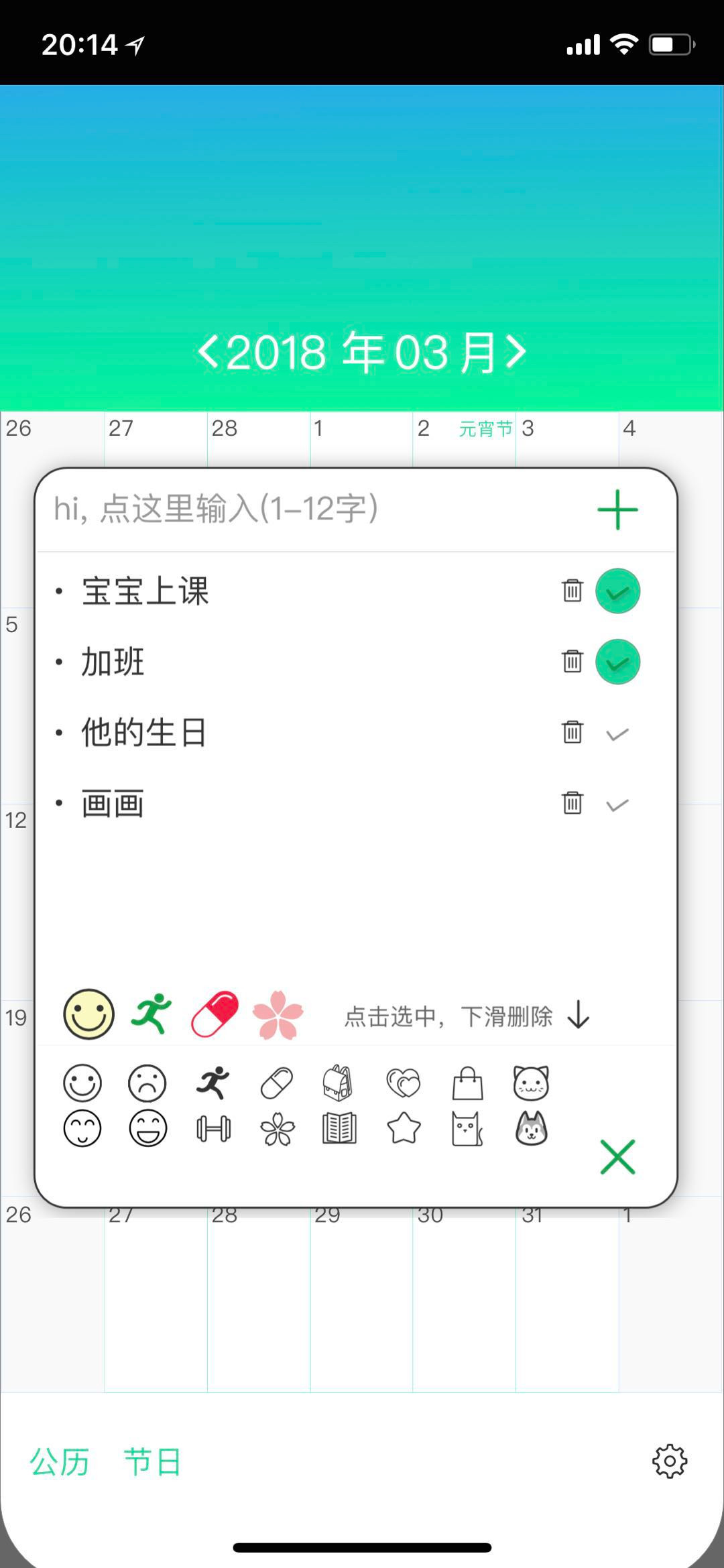Uncheck the 加班 checkmark

(617, 662)
